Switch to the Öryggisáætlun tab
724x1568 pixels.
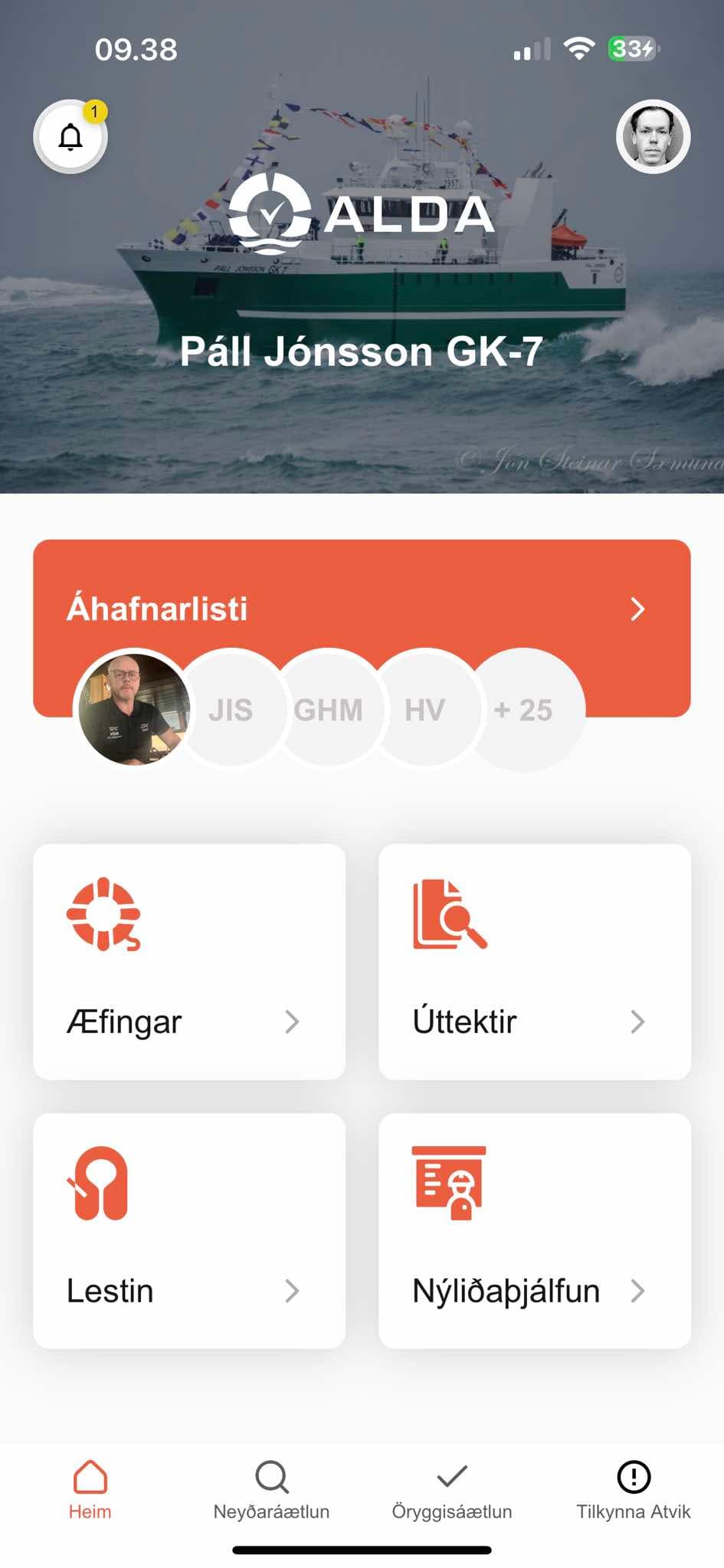point(452,1489)
